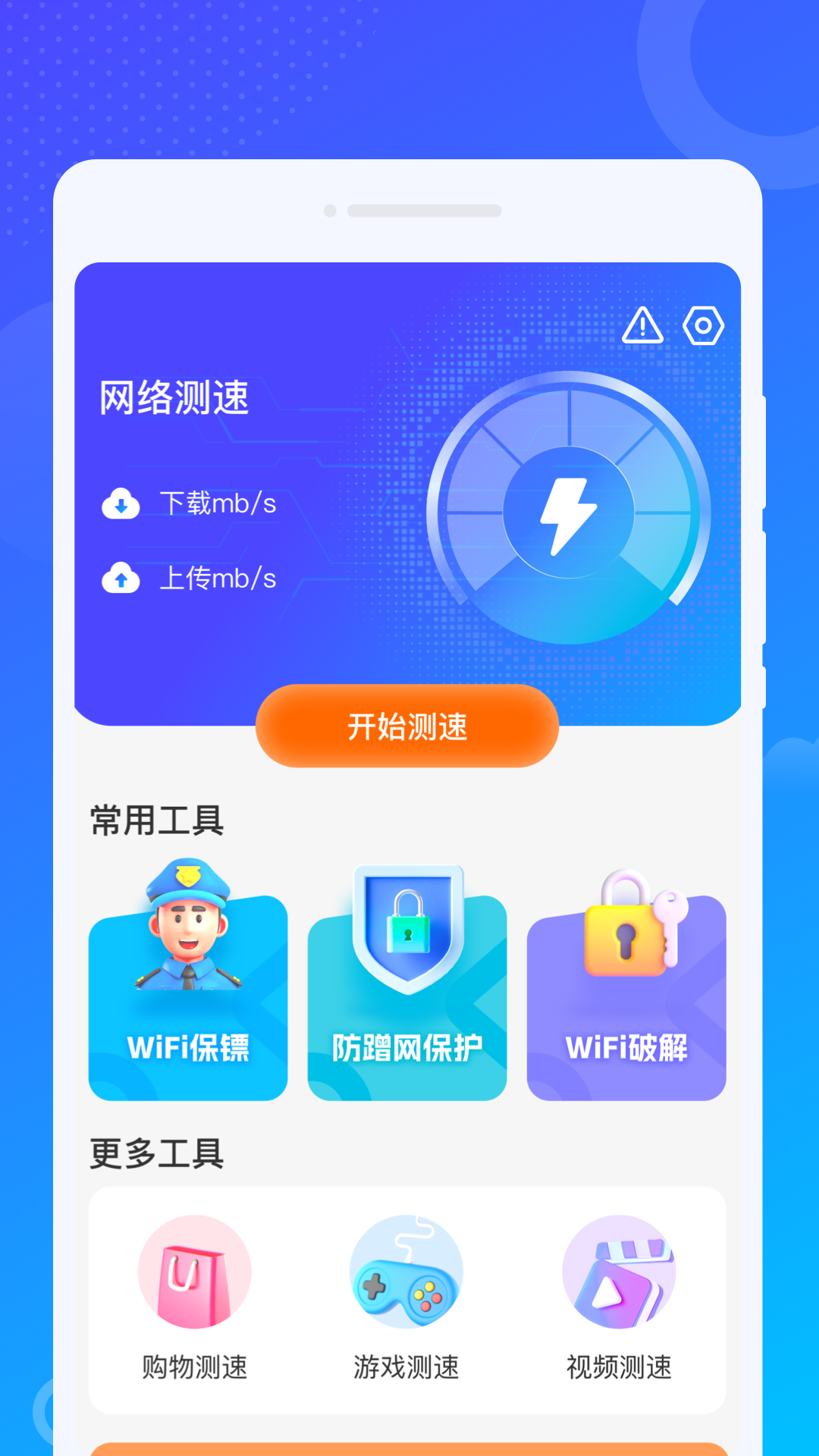This screenshot has width=819, height=1456.
Task: Start a speed test with 开始测速
Action: click(406, 726)
